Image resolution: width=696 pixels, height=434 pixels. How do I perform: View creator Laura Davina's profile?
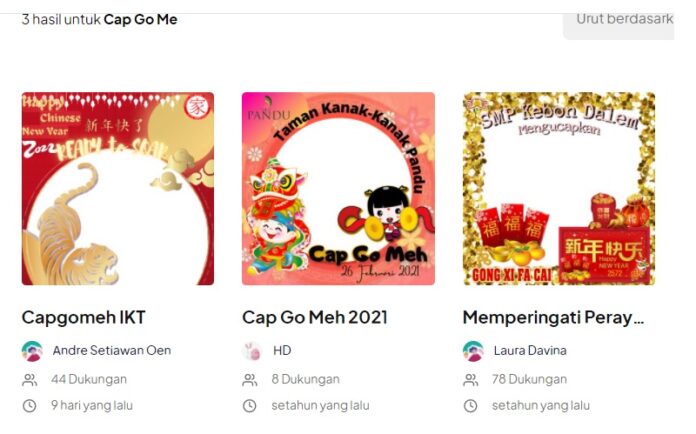[529, 350]
